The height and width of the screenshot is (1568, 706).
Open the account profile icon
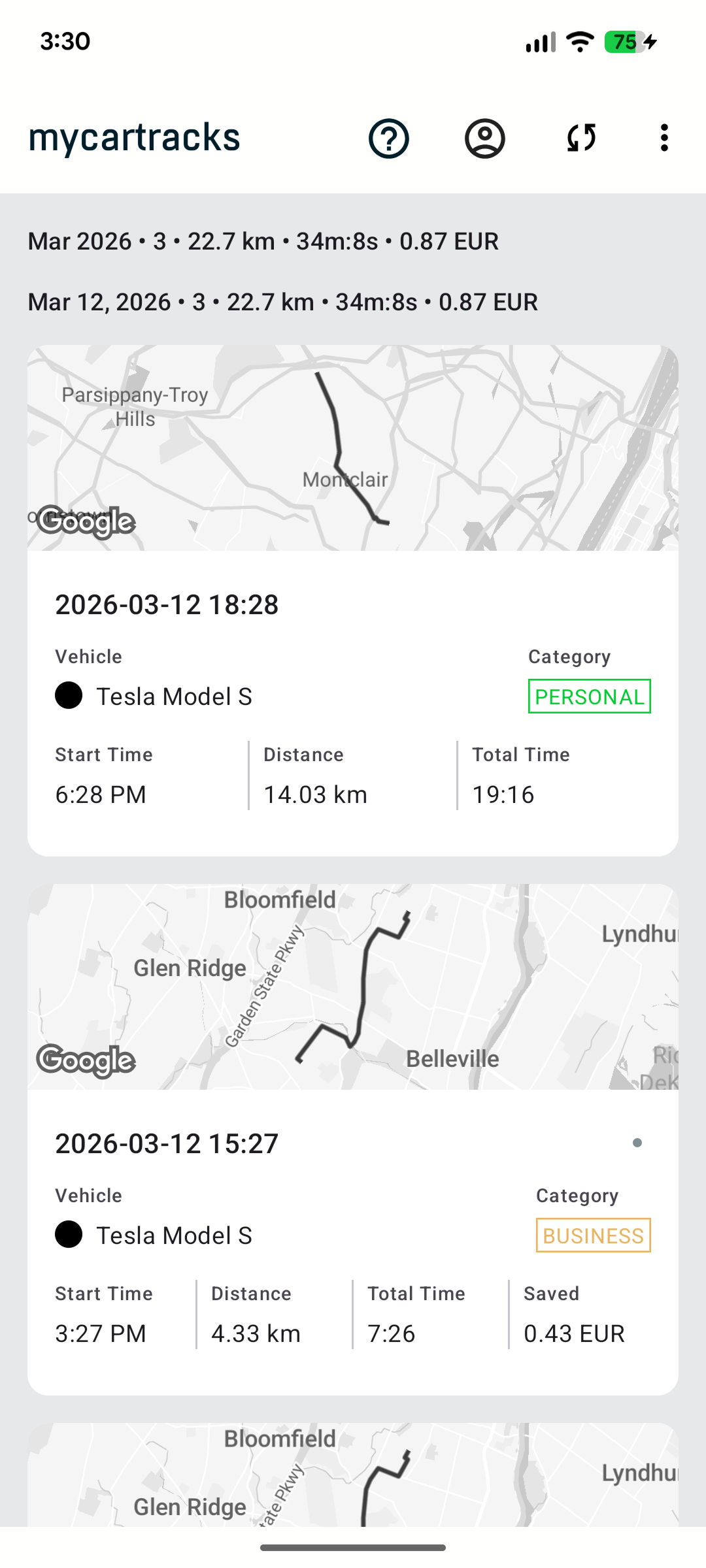485,138
